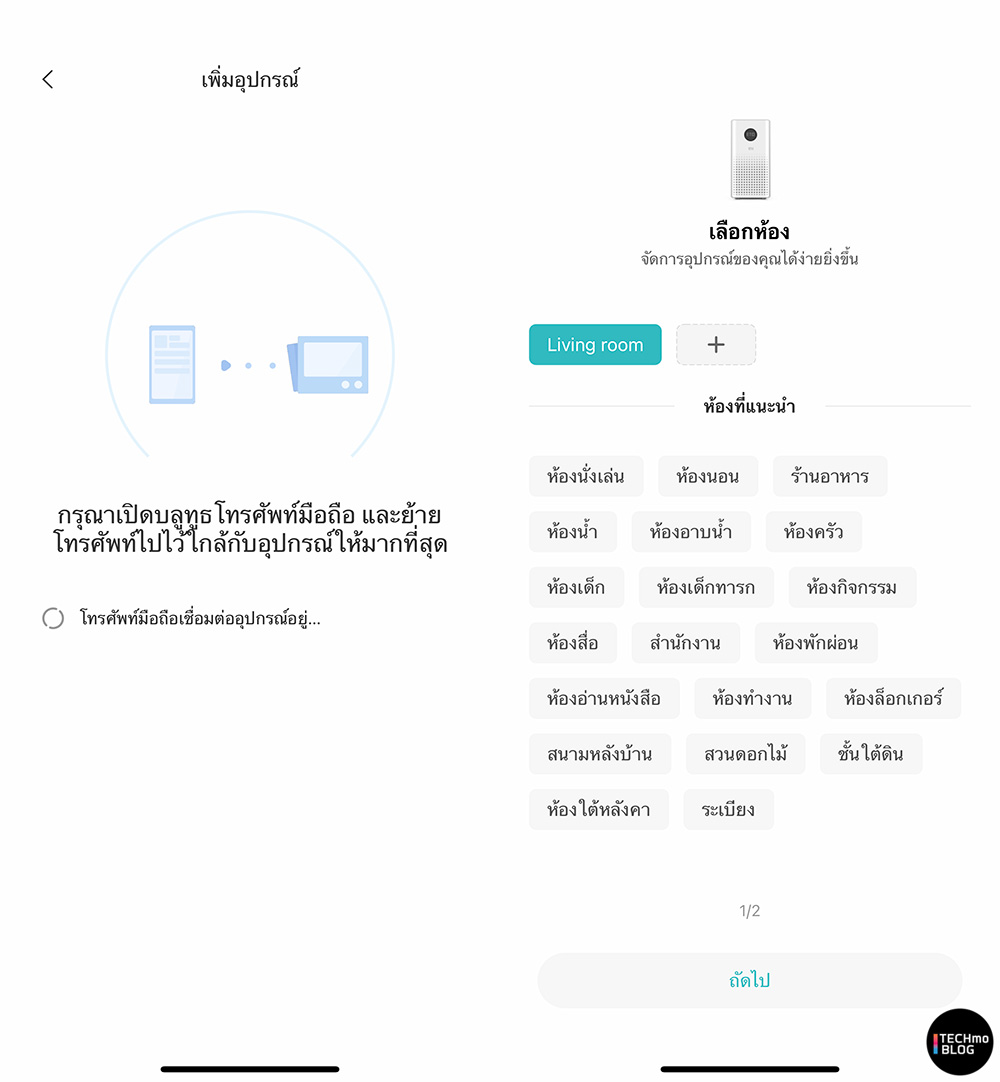Pick ชั้นใต้ดิน as the room
Image resolution: width=1000 pixels, height=1082 pixels.
coord(871,754)
